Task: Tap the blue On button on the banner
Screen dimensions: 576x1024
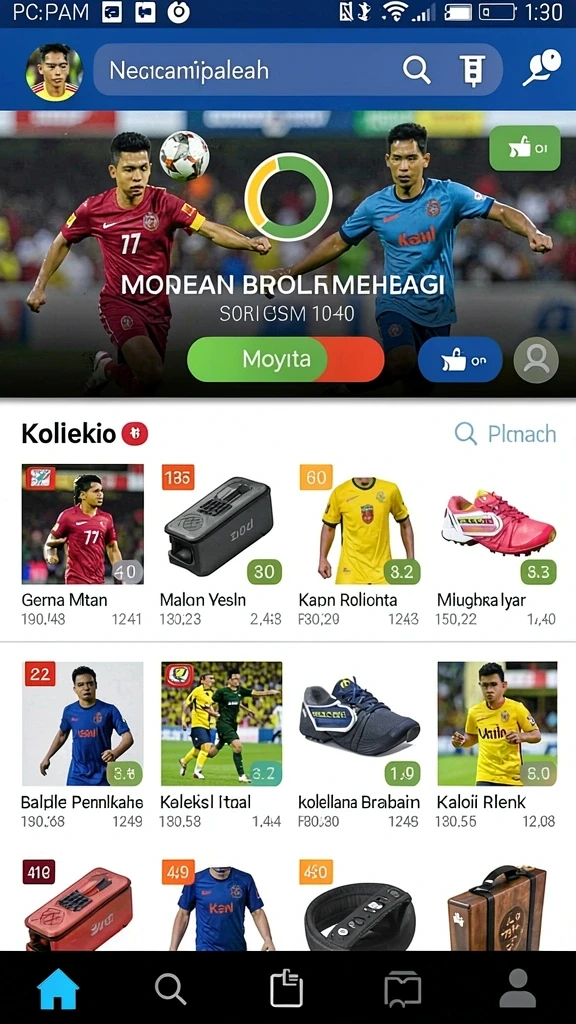Action: click(460, 360)
